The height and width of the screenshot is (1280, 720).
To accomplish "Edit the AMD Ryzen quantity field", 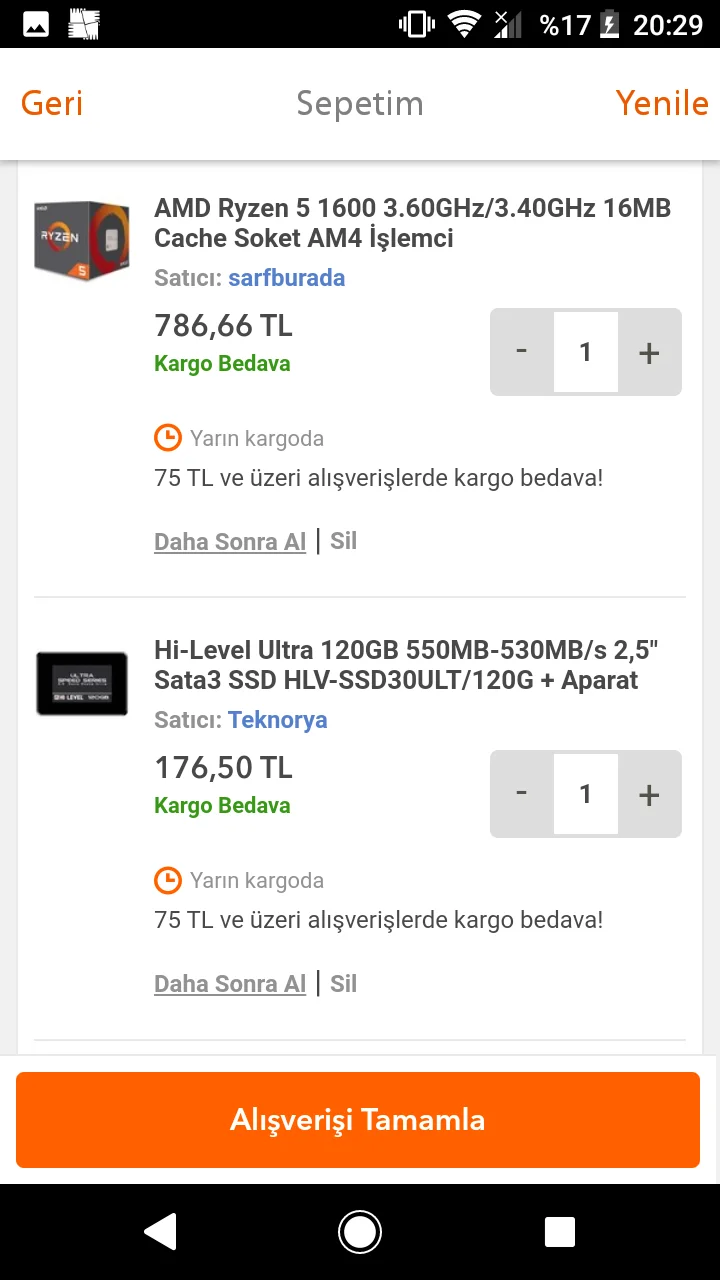I will click(x=585, y=352).
